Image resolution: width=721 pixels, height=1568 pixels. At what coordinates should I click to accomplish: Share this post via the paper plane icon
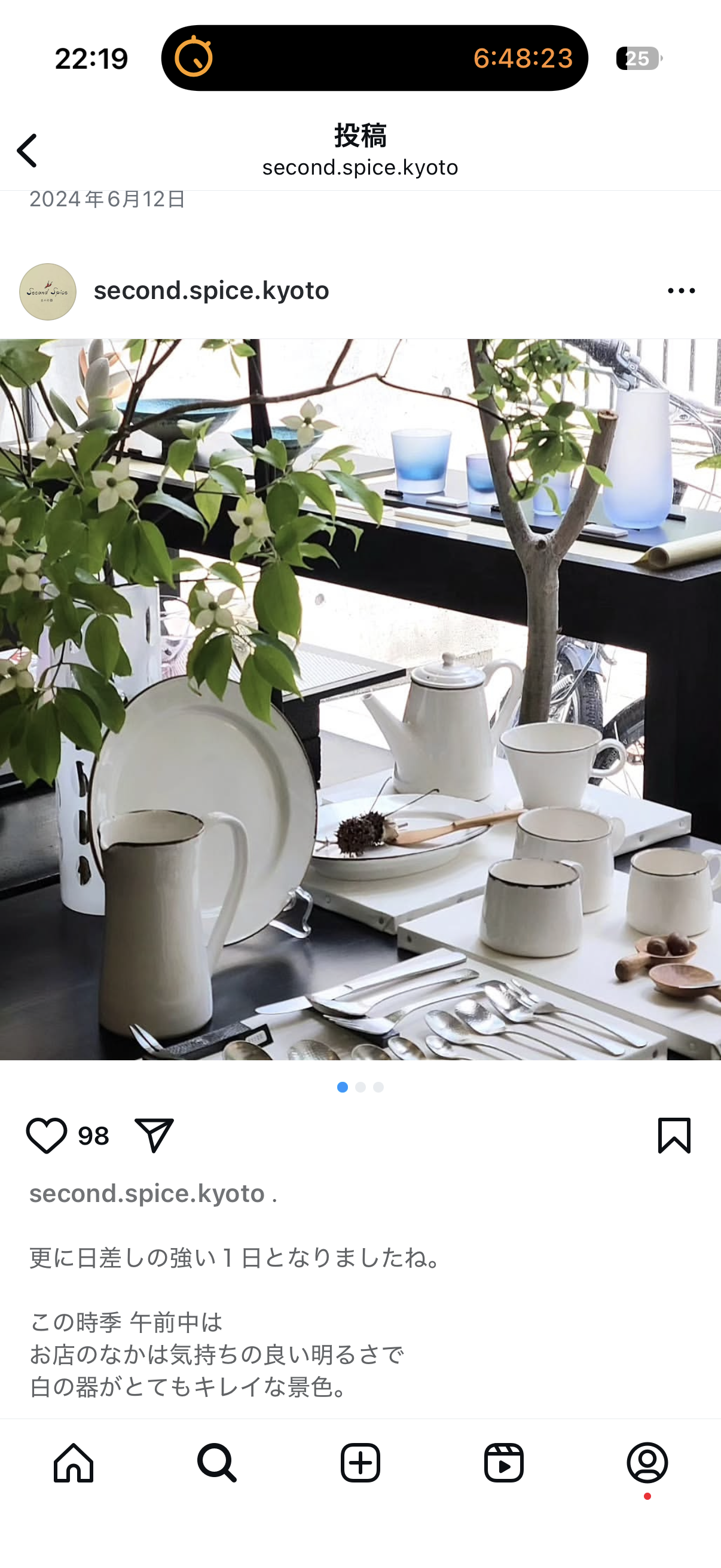[x=154, y=1135]
